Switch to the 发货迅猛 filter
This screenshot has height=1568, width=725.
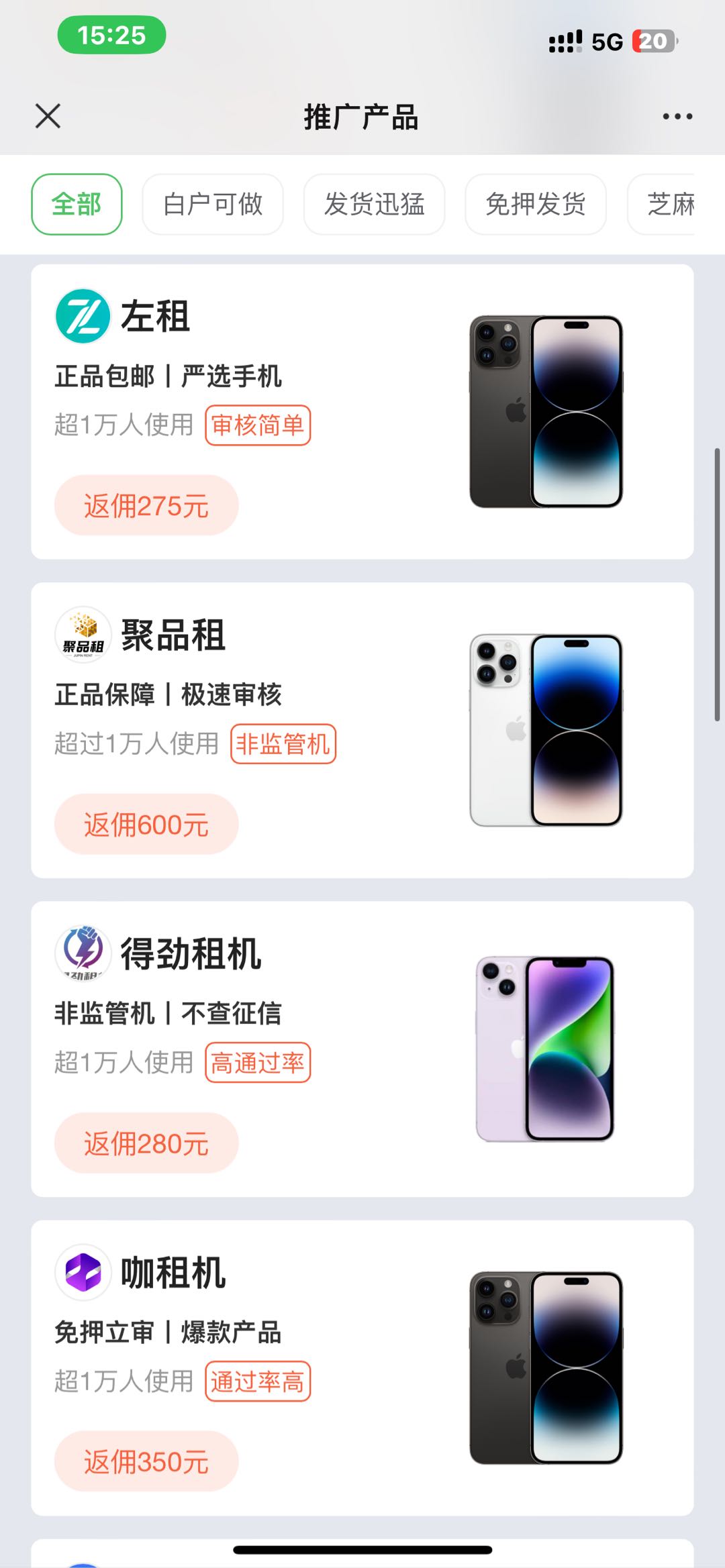pos(374,204)
